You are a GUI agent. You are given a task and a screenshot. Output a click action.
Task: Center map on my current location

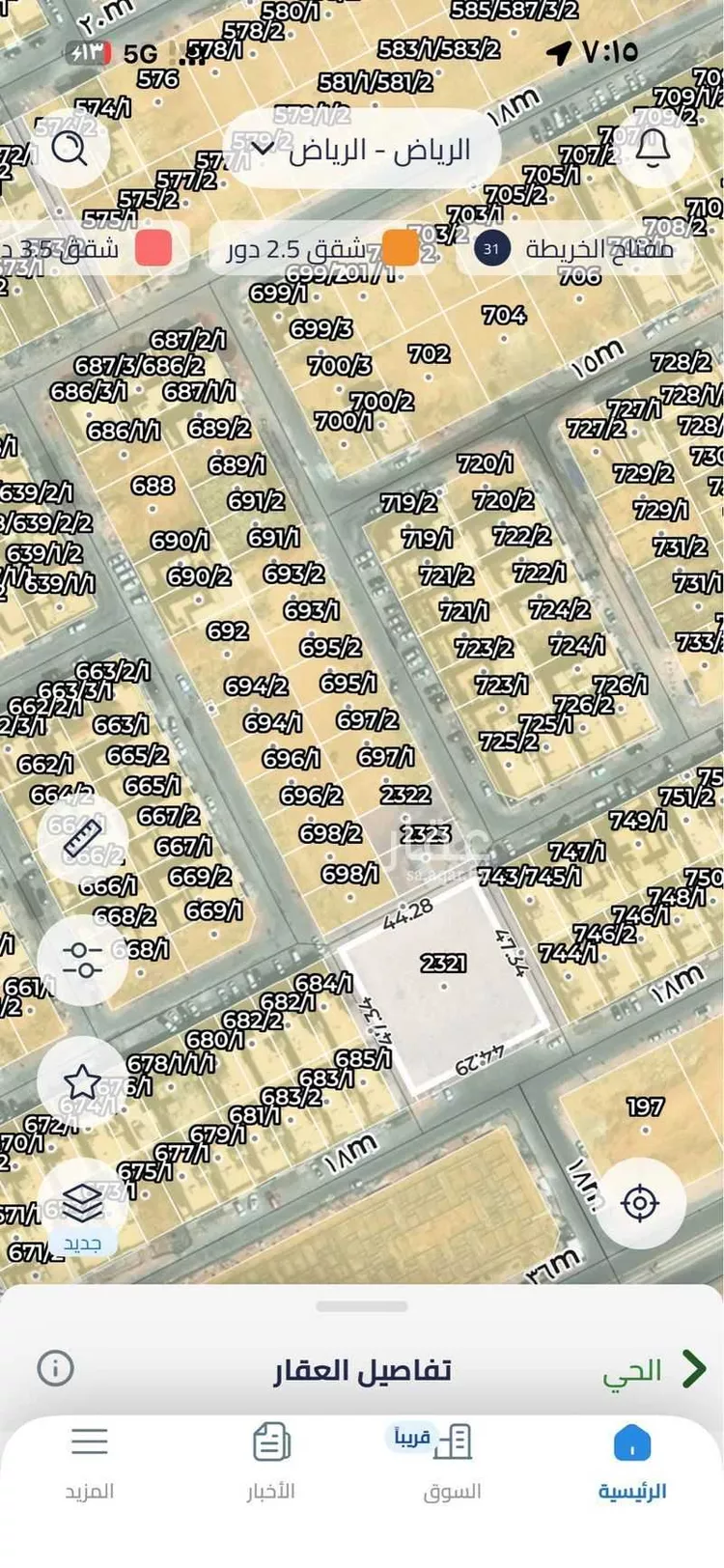(640, 1203)
